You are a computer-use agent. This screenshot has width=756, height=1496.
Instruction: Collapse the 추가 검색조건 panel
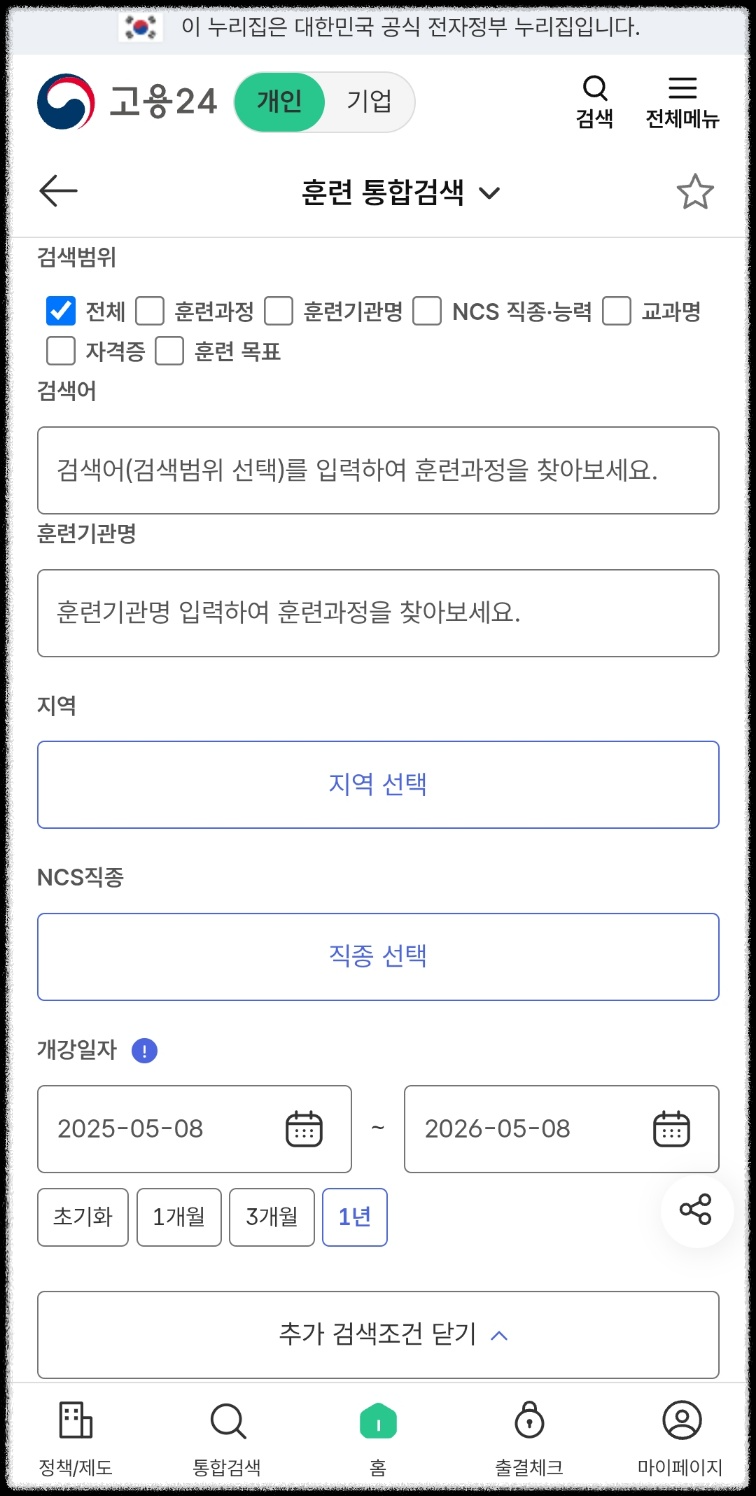(x=378, y=1334)
